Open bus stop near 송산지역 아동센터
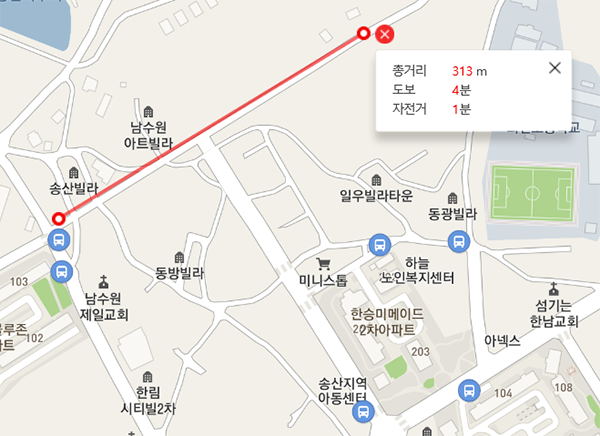The height and width of the screenshot is (436, 600). pos(362,413)
